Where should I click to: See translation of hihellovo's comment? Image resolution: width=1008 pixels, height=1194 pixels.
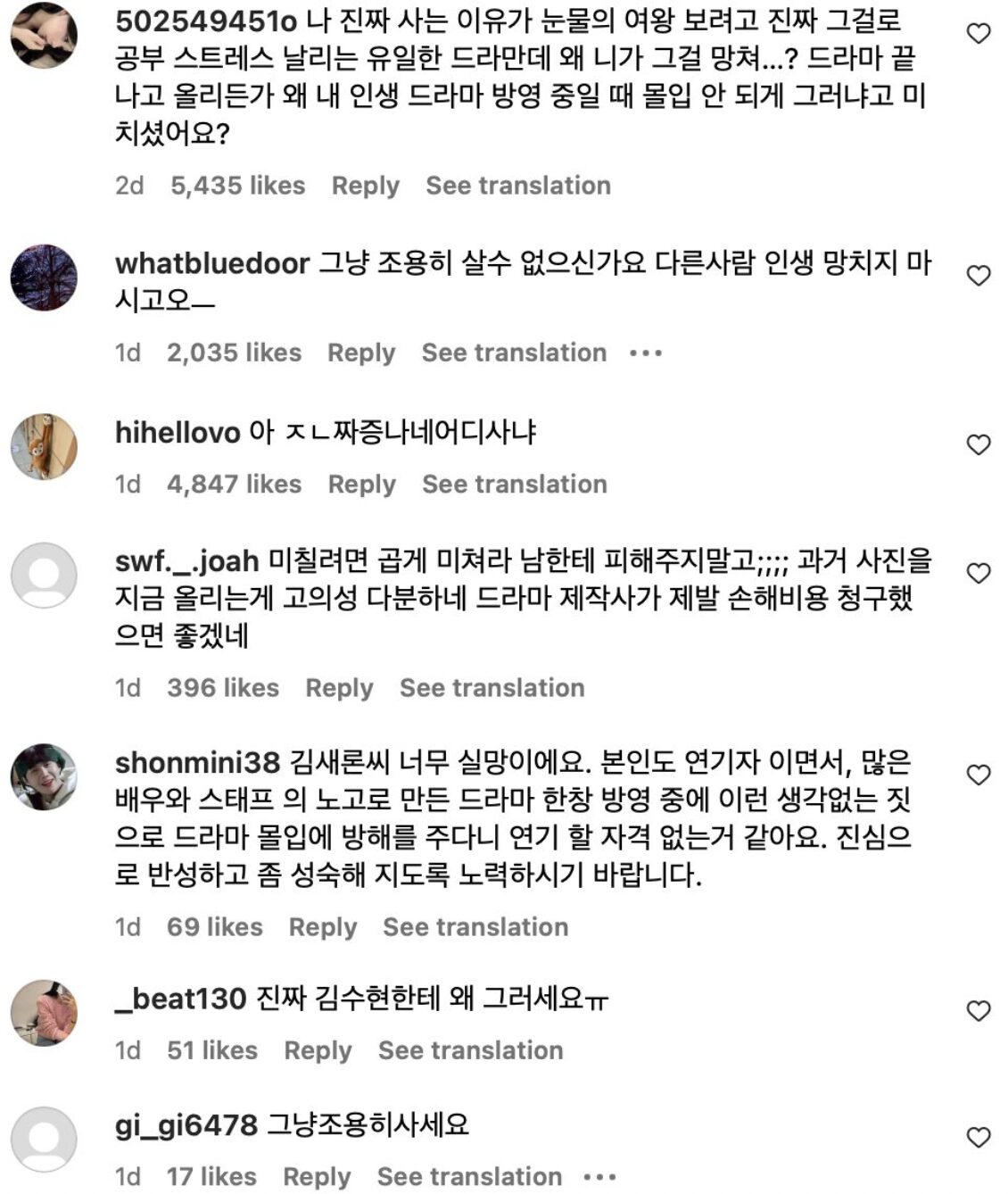(x=514, y=485)
